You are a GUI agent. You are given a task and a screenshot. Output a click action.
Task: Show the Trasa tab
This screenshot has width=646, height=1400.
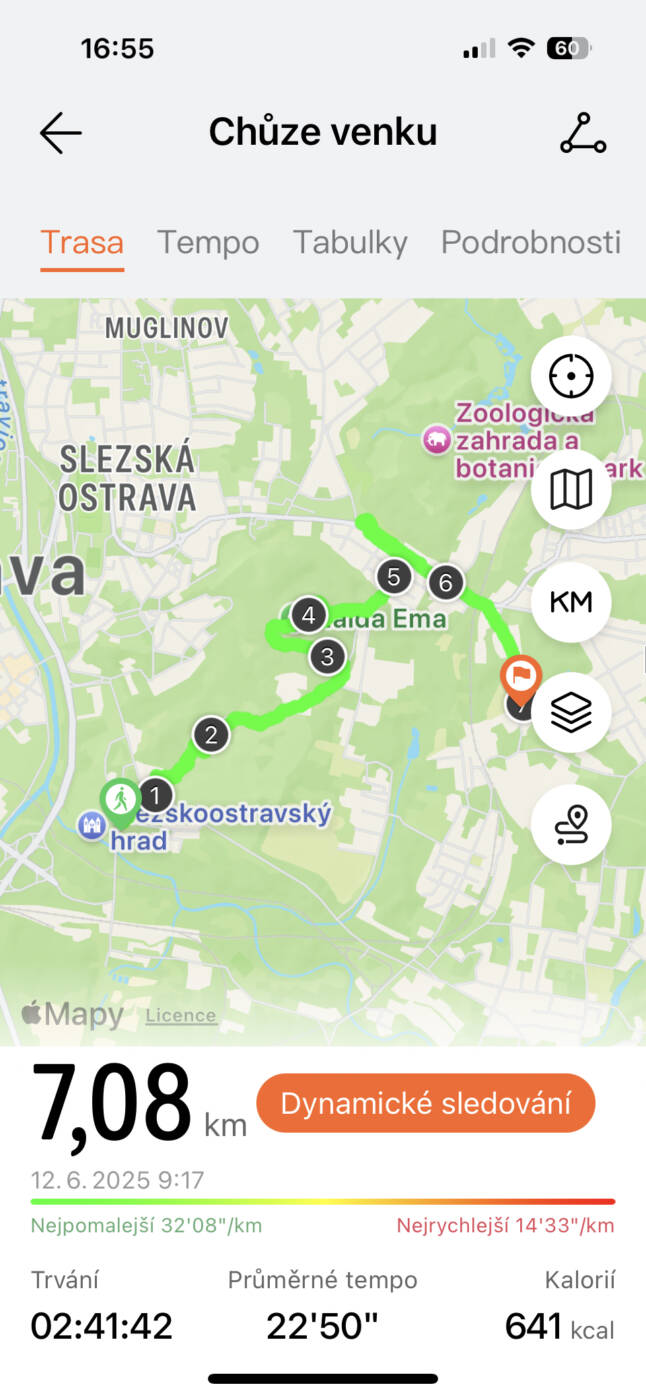click(x=82, y=242)
